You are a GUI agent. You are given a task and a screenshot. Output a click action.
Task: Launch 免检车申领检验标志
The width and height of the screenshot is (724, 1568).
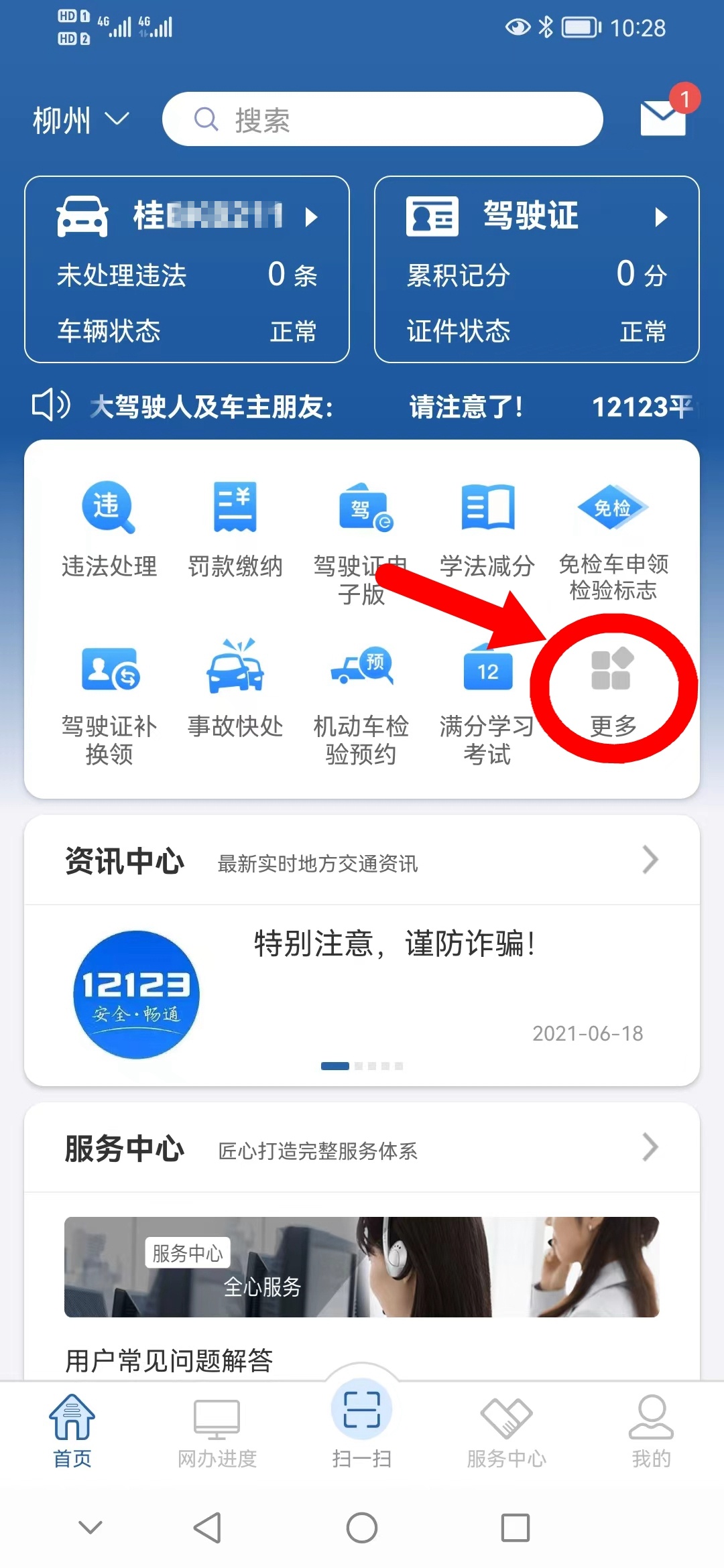pos(613,536)
